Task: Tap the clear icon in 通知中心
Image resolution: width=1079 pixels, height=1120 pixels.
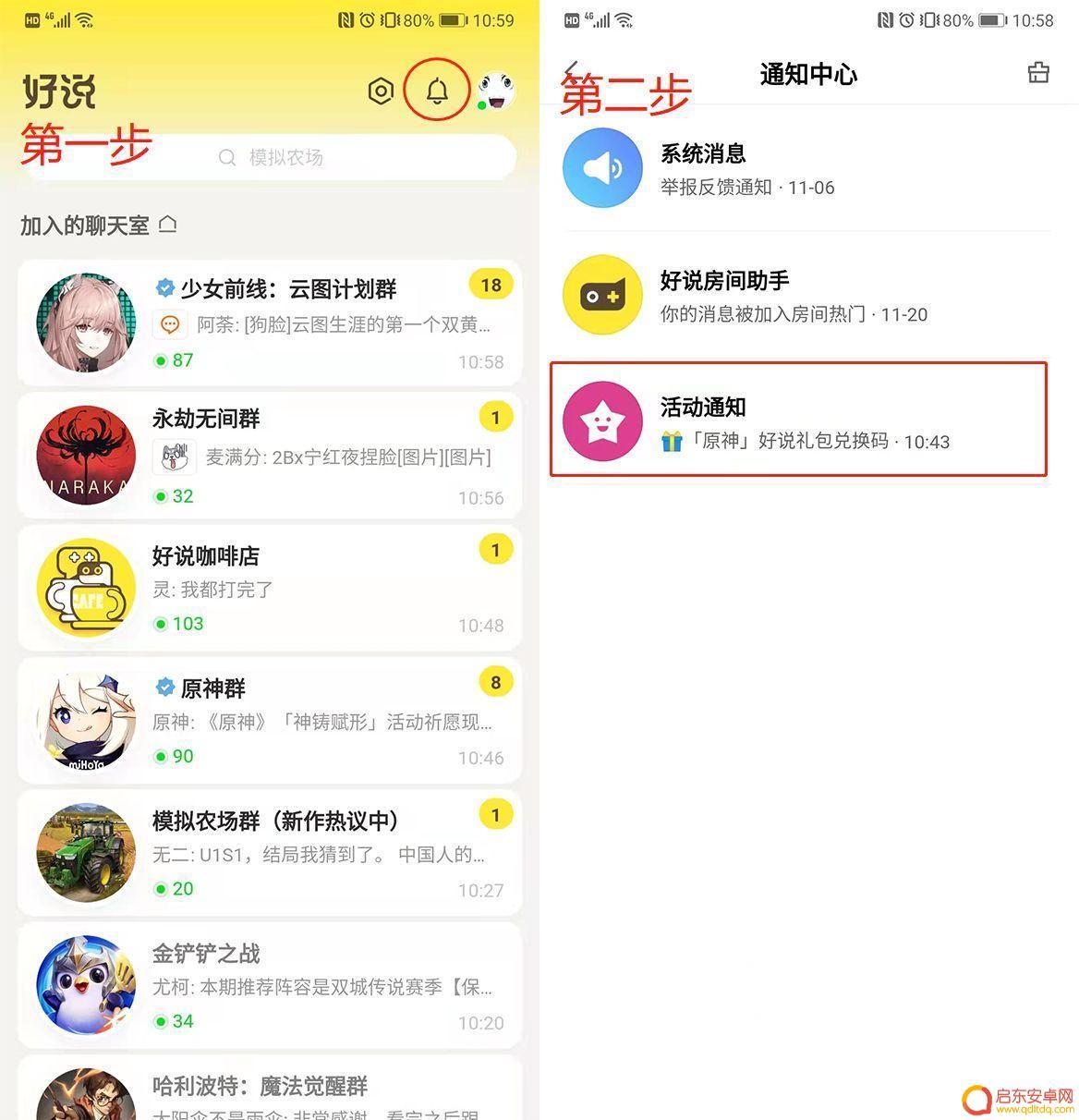Action: click(x=1038, y=73)
